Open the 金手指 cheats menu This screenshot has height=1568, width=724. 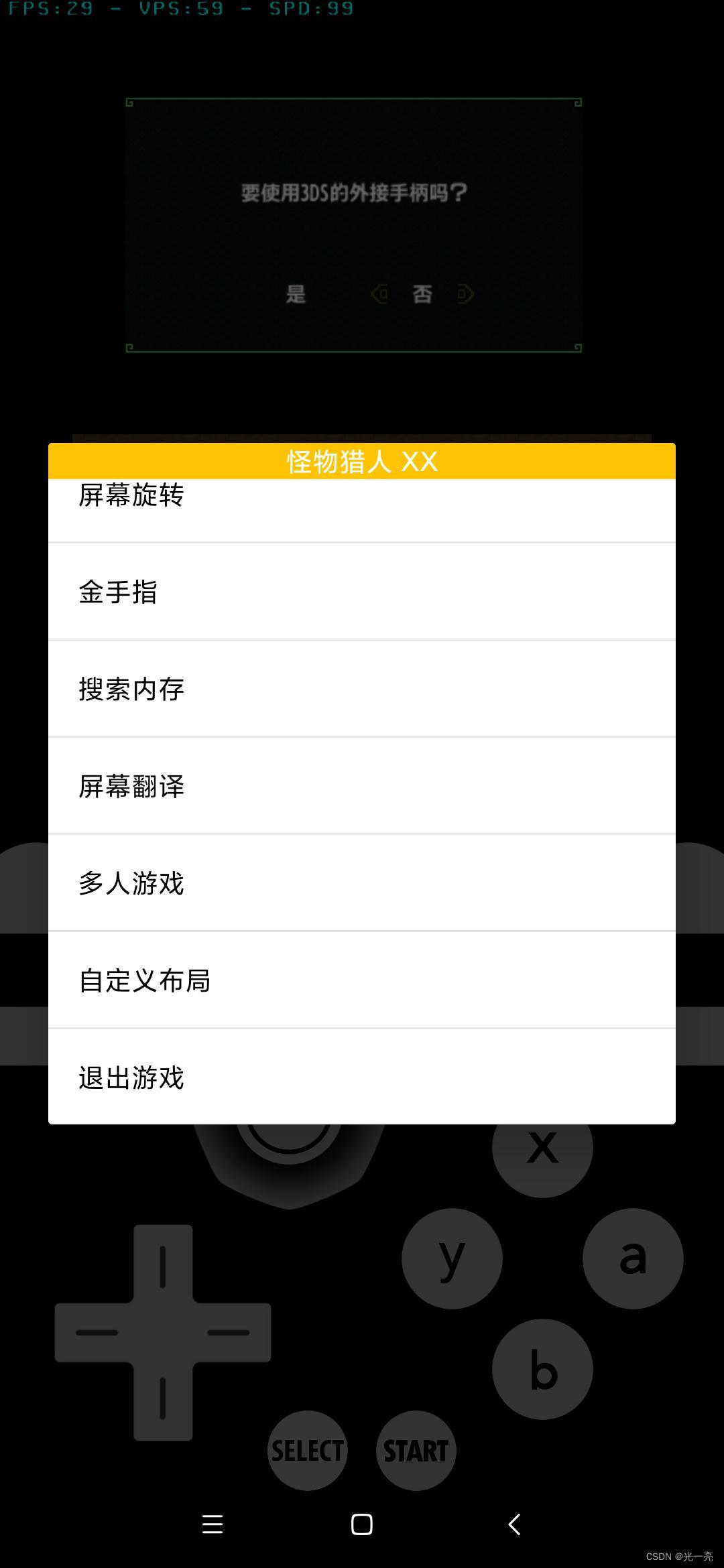[362, 592]
